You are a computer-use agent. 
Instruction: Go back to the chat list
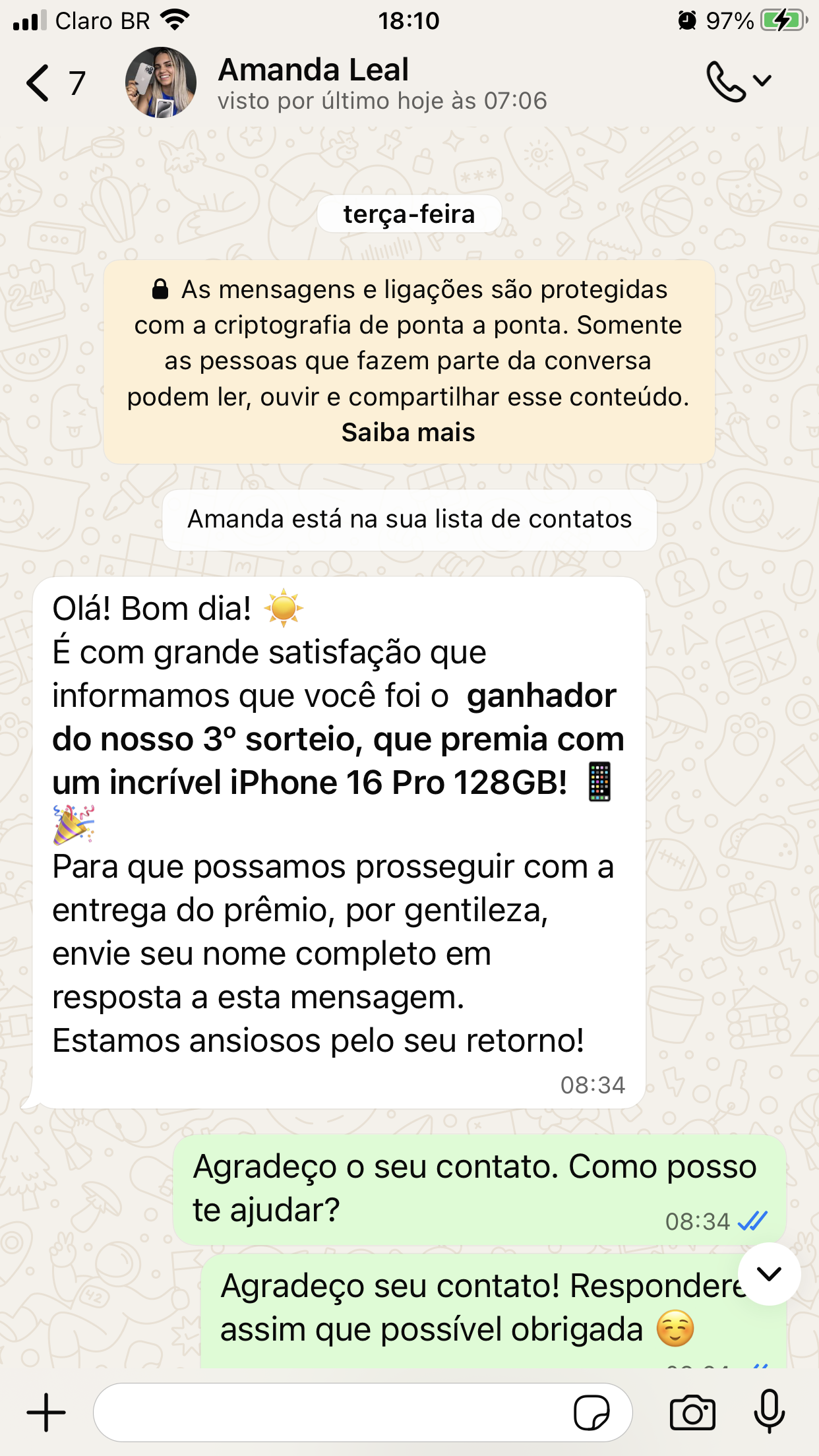[40, 83]
